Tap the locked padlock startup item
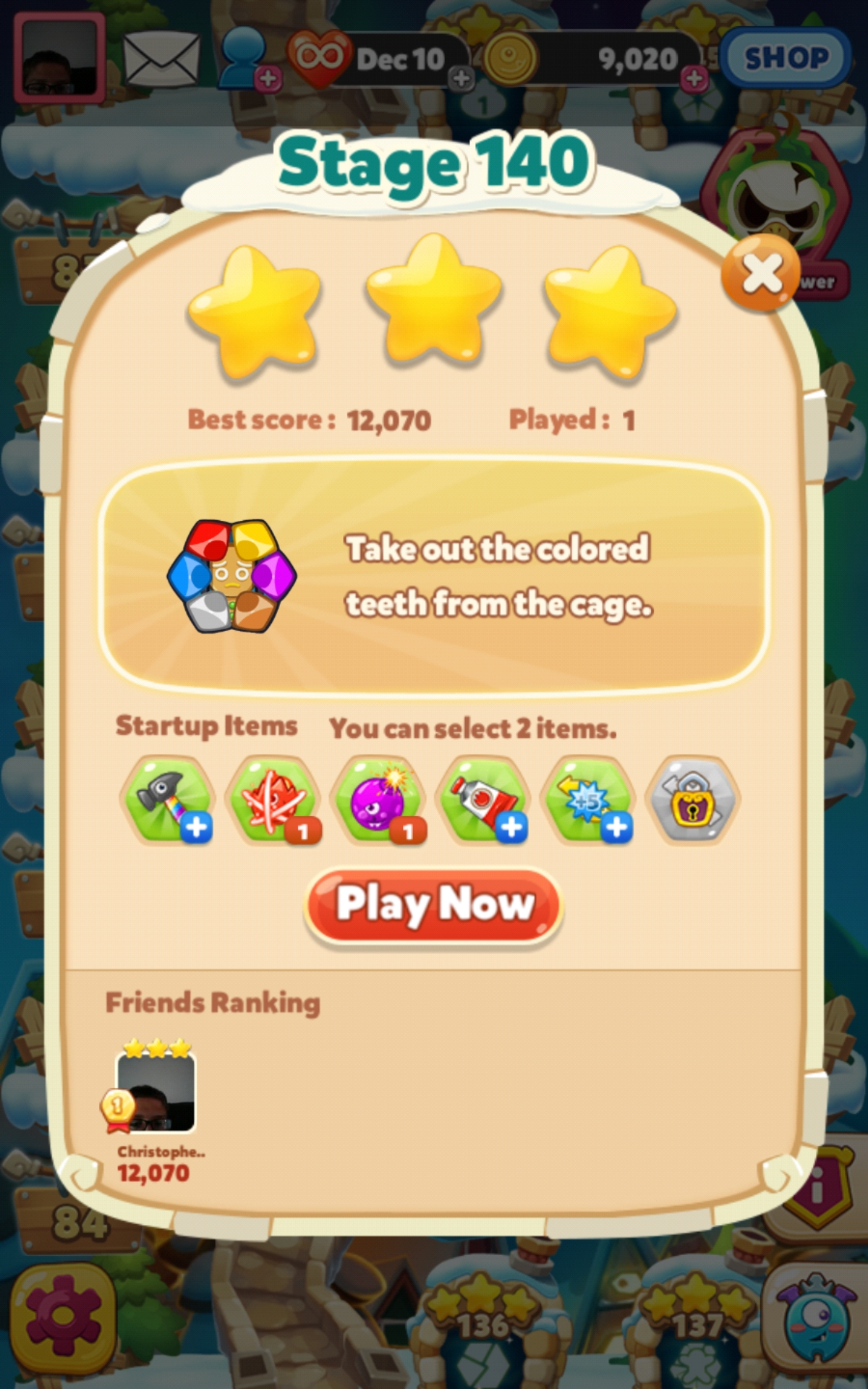 pyautogui.click(x=693, y=799)
